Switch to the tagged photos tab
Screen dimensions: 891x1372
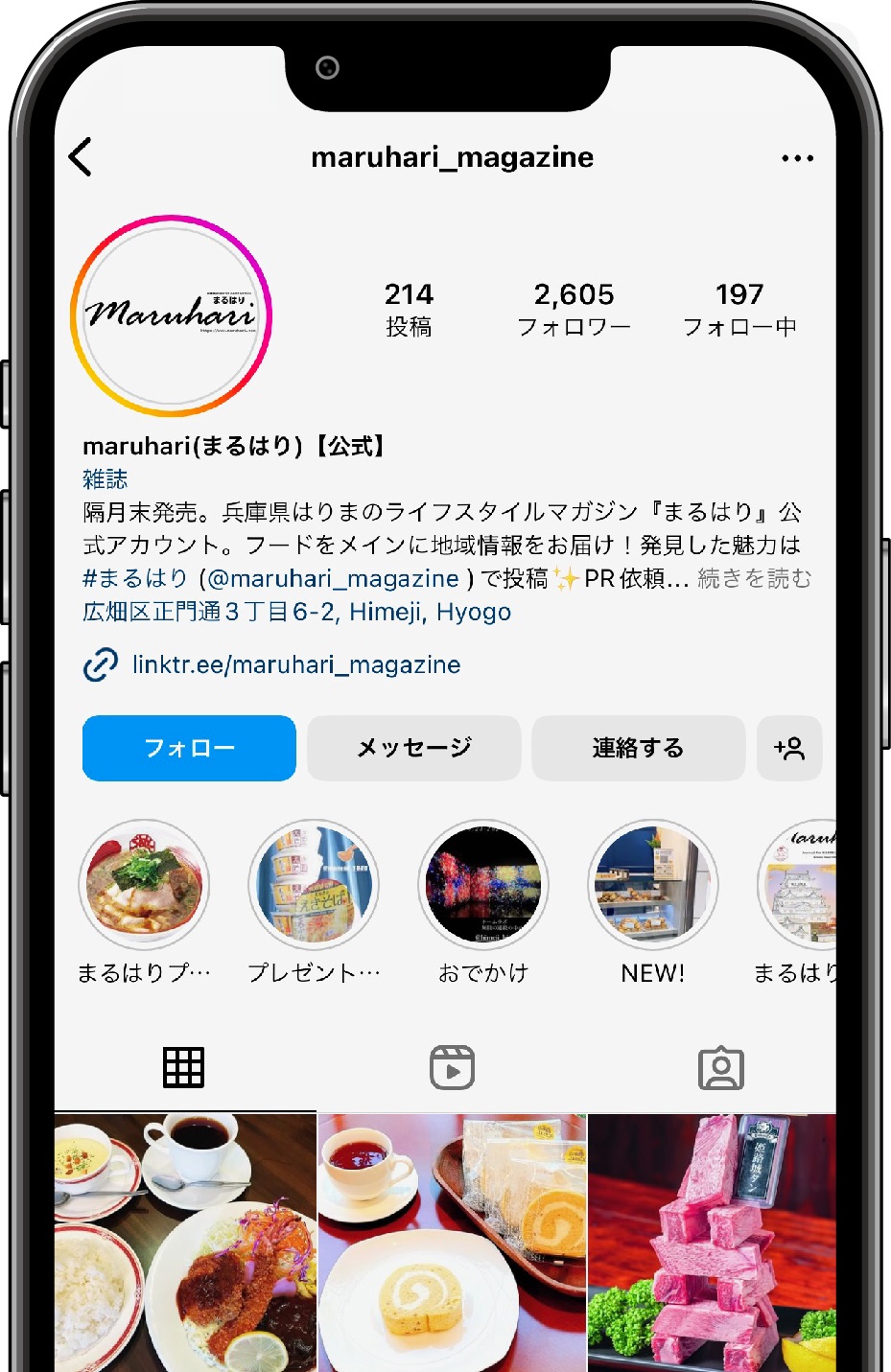tap(721, 1067)
